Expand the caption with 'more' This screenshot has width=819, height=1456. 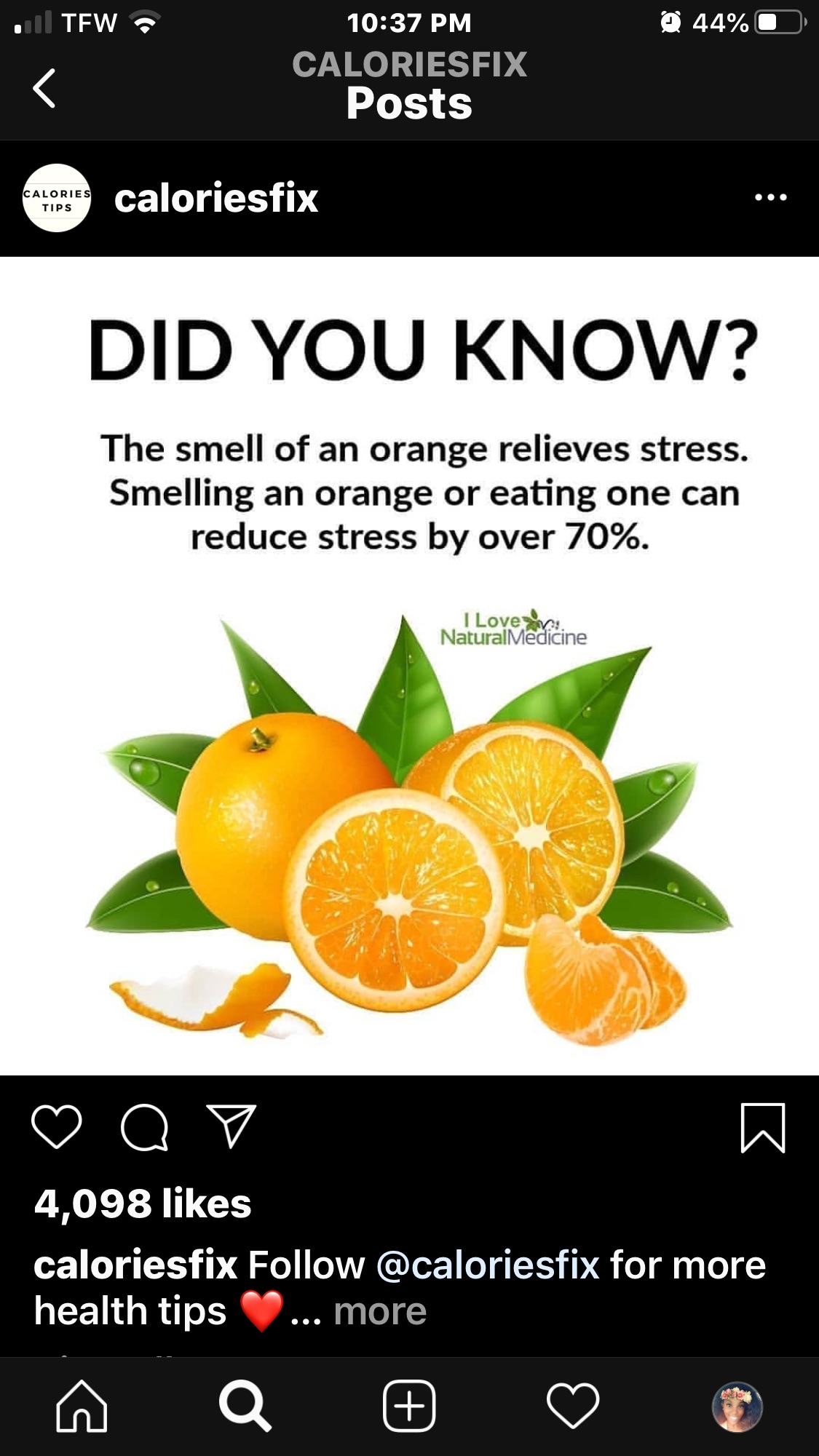tap(380, 1311)
